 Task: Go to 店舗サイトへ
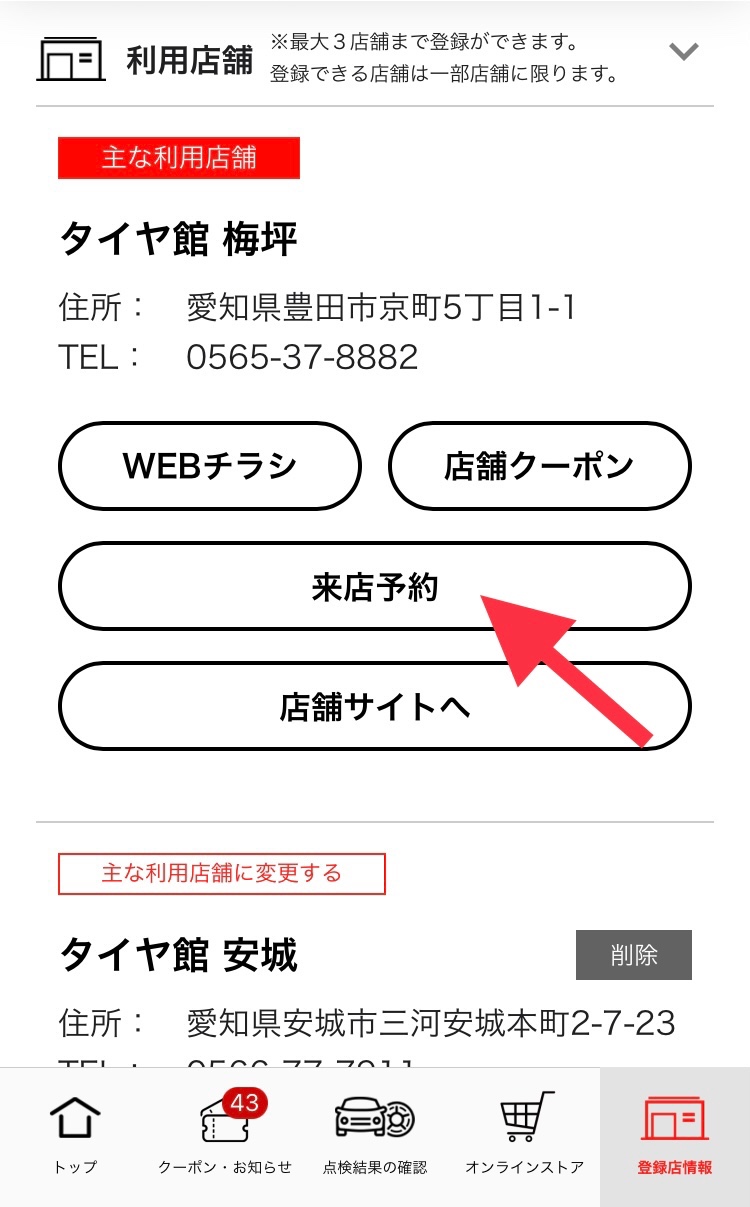[x=374, y=707]
